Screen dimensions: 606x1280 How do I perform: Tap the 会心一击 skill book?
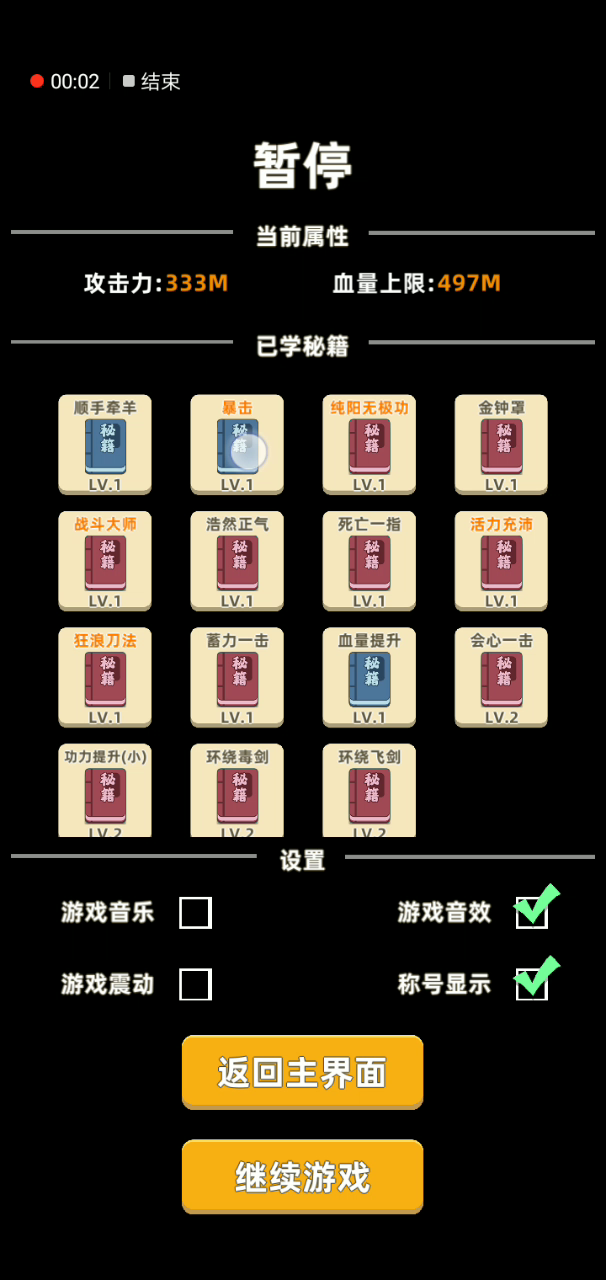501,676
